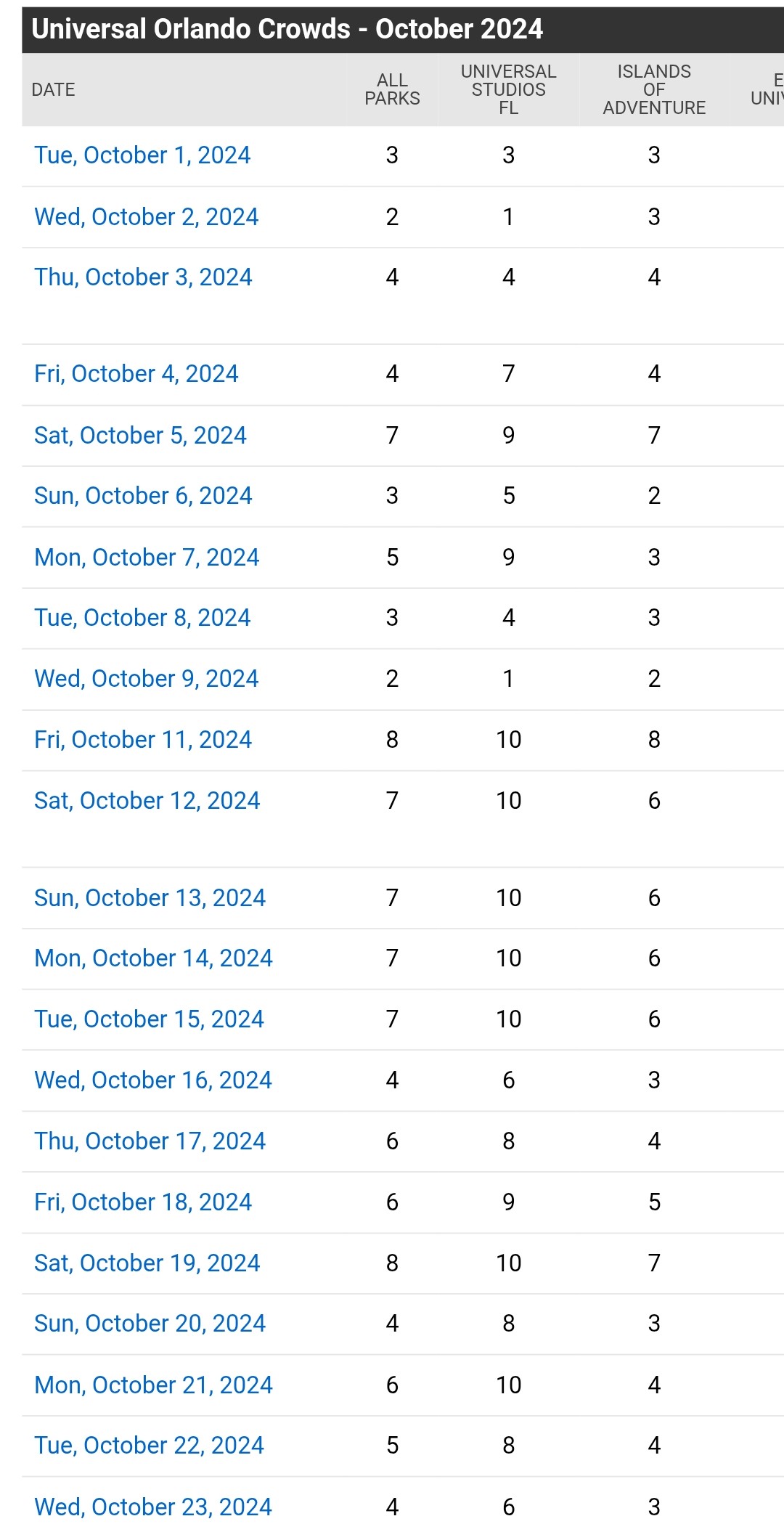Tap the Fri, October 4, 2024 date
The width and height of the screenshot is (784, 1532).
tap(136, 374)
